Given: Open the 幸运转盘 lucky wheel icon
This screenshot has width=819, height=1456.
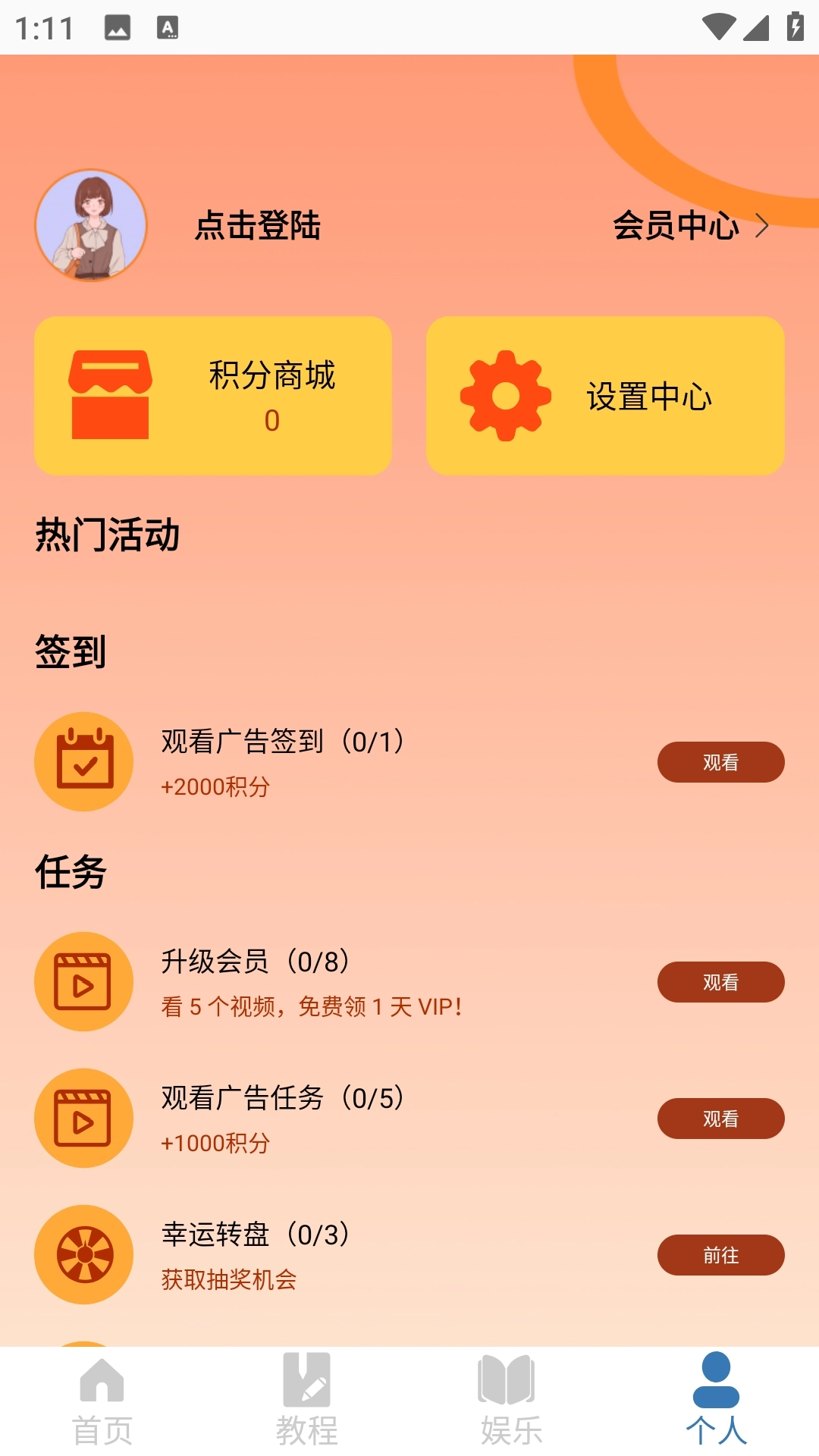Looking at the screenshot, I should 83,1254.
